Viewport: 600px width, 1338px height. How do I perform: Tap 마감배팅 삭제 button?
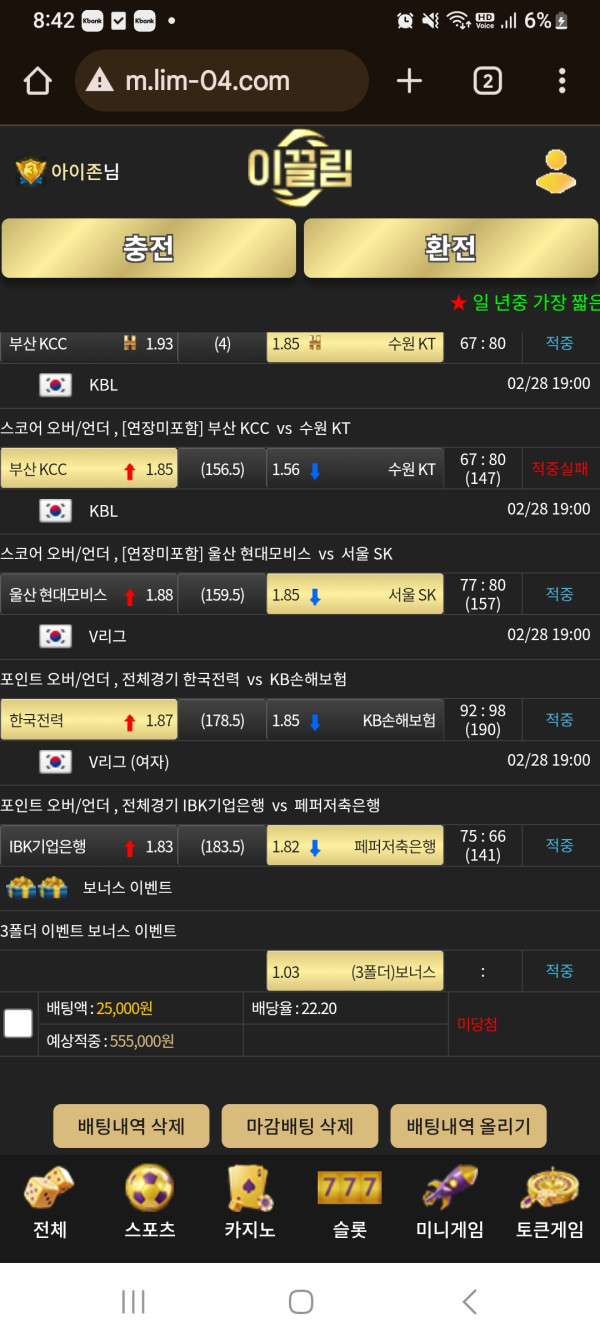click(300, 1126)
